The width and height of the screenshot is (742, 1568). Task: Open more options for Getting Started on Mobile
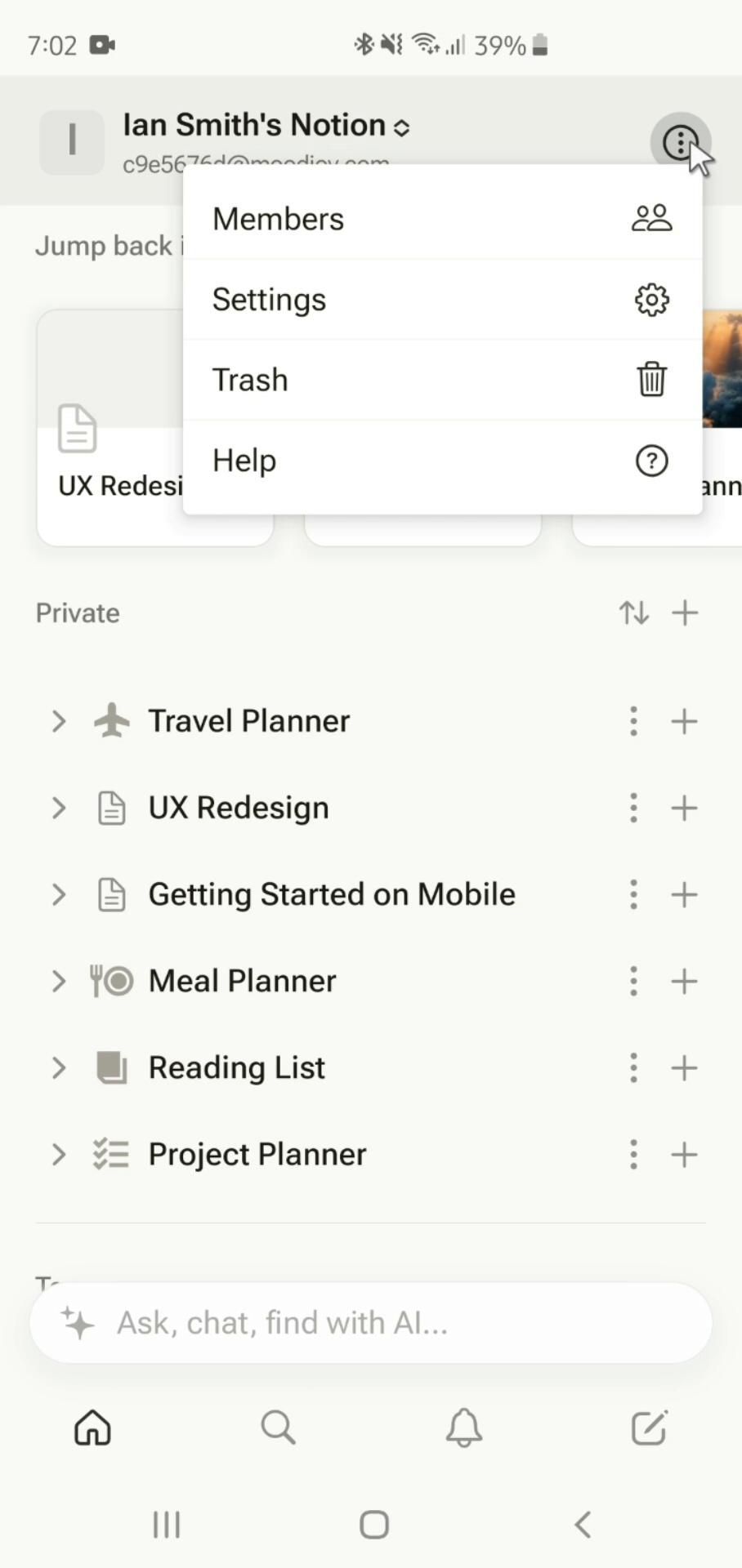pyautogui.click(x=633, y=894)
